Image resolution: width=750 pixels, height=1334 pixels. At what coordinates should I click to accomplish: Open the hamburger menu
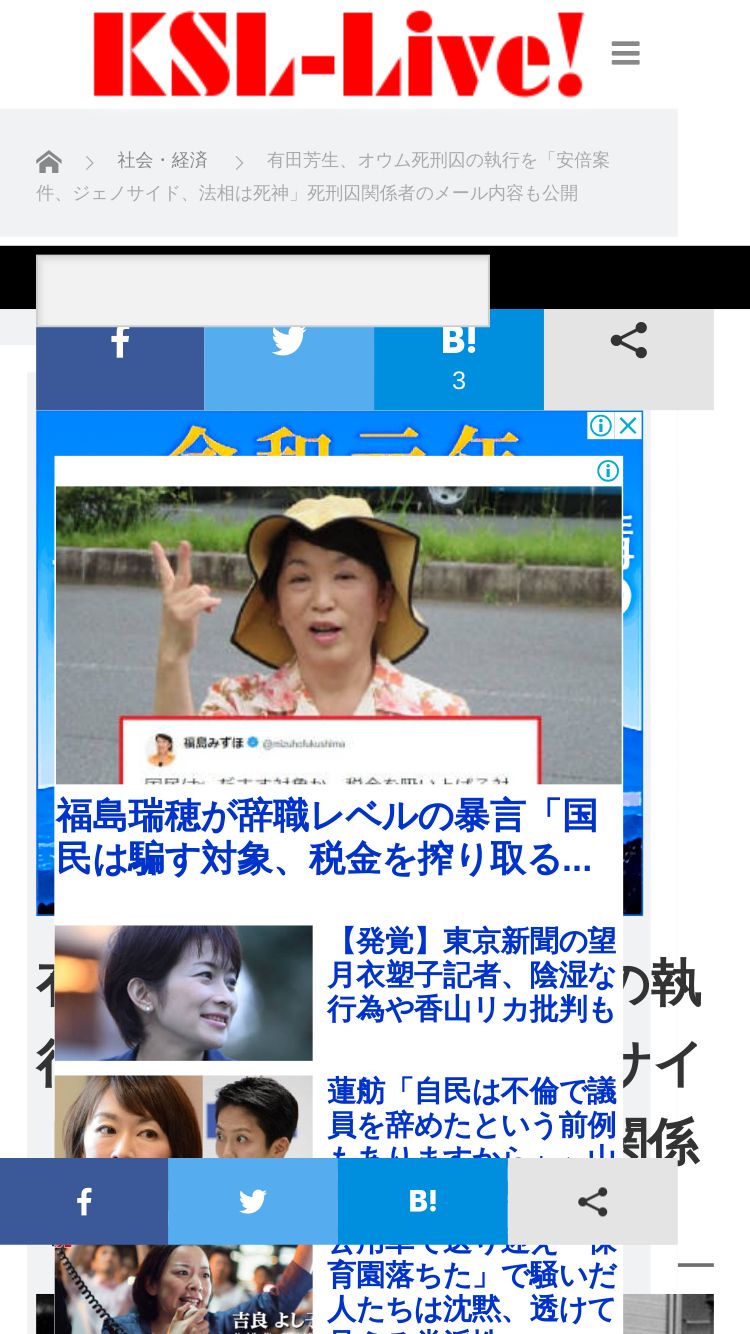point(625,53)
